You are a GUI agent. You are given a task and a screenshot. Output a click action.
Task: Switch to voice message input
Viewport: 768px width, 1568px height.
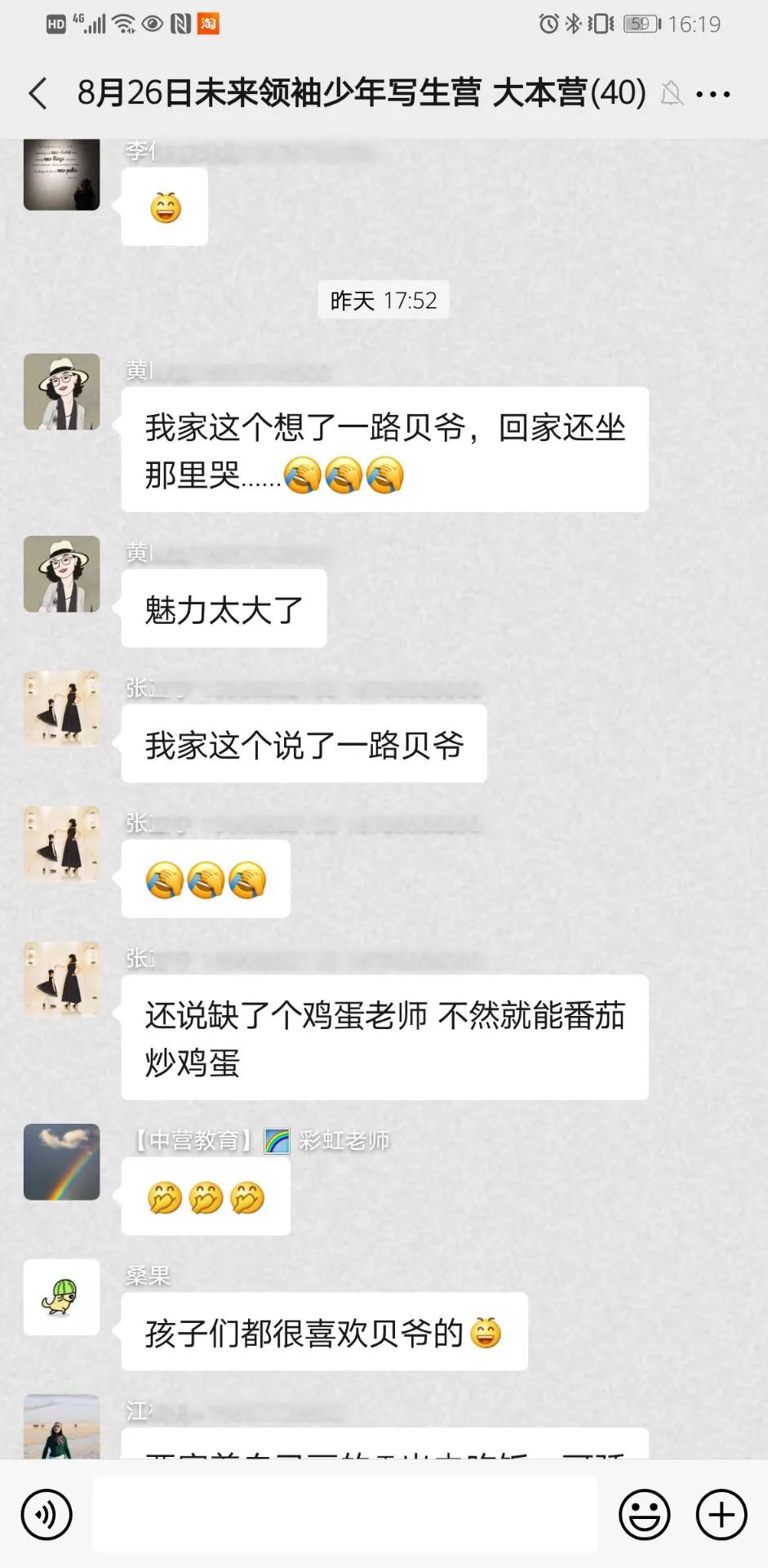click(x=47, y=1515)
